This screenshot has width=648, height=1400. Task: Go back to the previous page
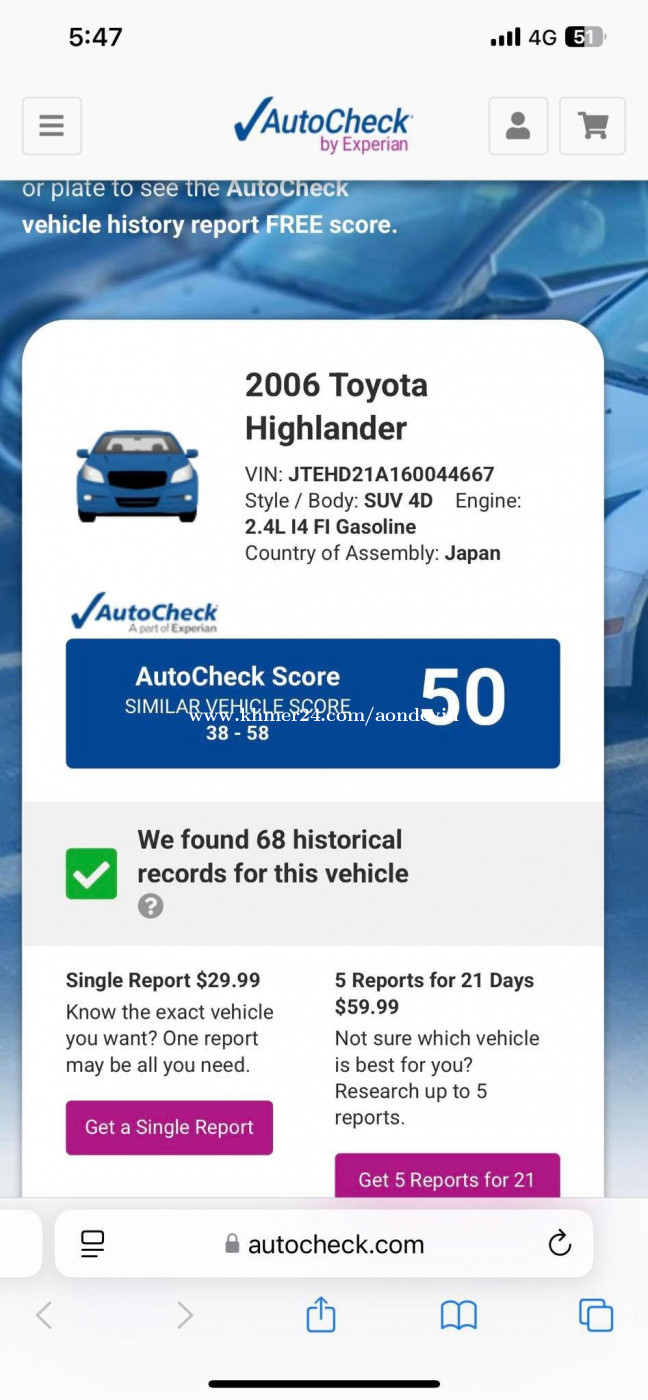pyautogui.click(x=44, y=1315)
